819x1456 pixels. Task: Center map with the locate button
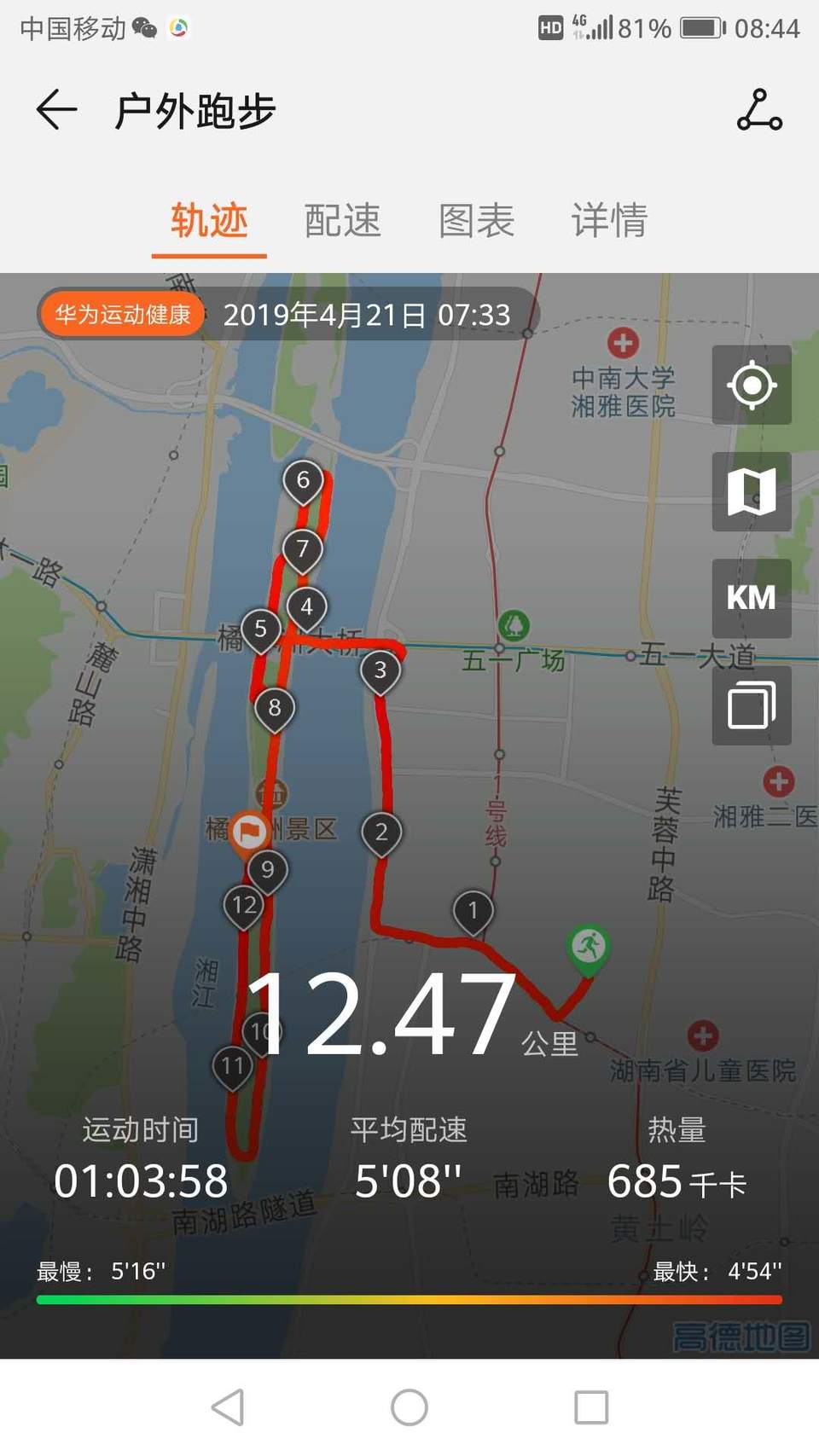752,385
